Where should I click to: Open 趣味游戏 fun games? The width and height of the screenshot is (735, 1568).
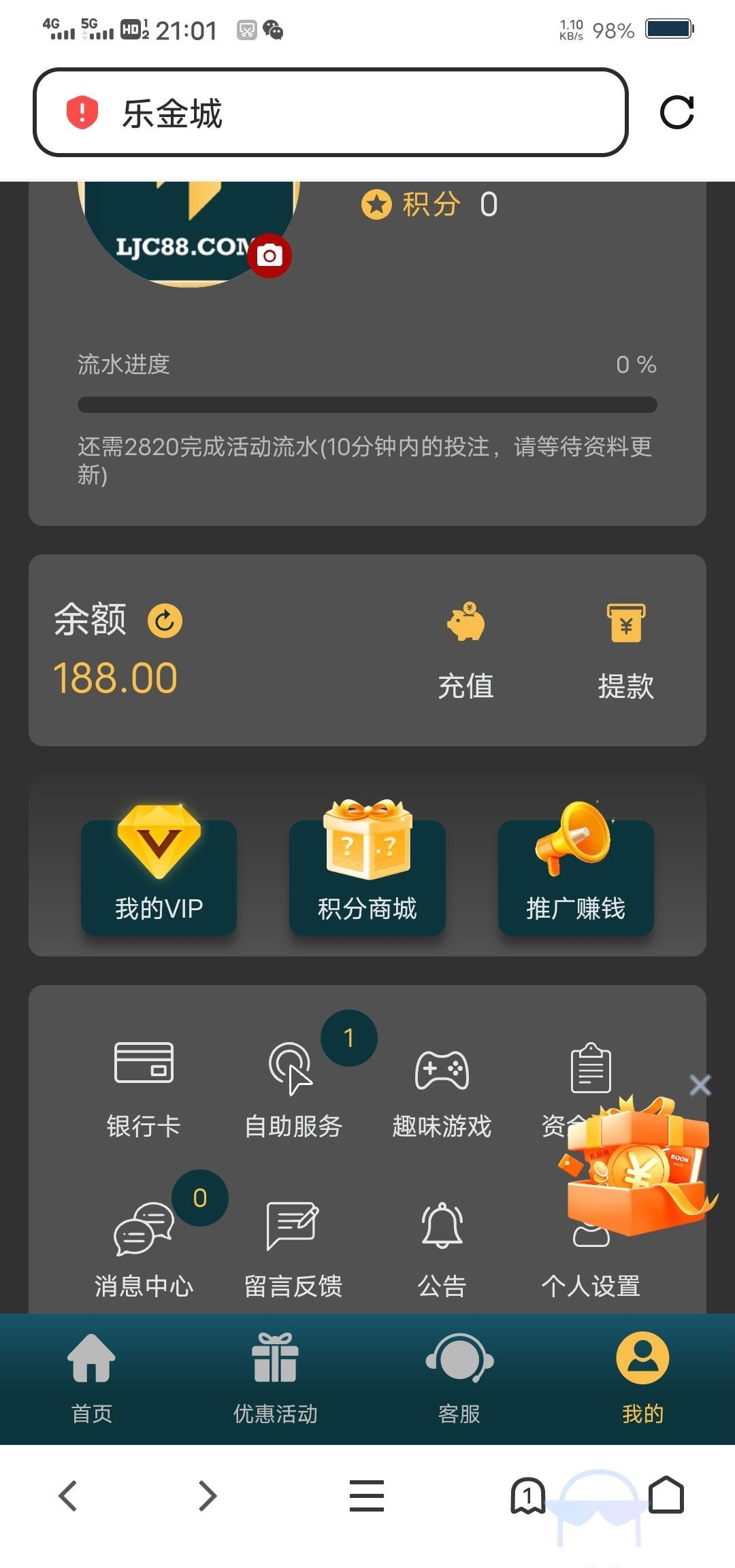(442, 1088)
